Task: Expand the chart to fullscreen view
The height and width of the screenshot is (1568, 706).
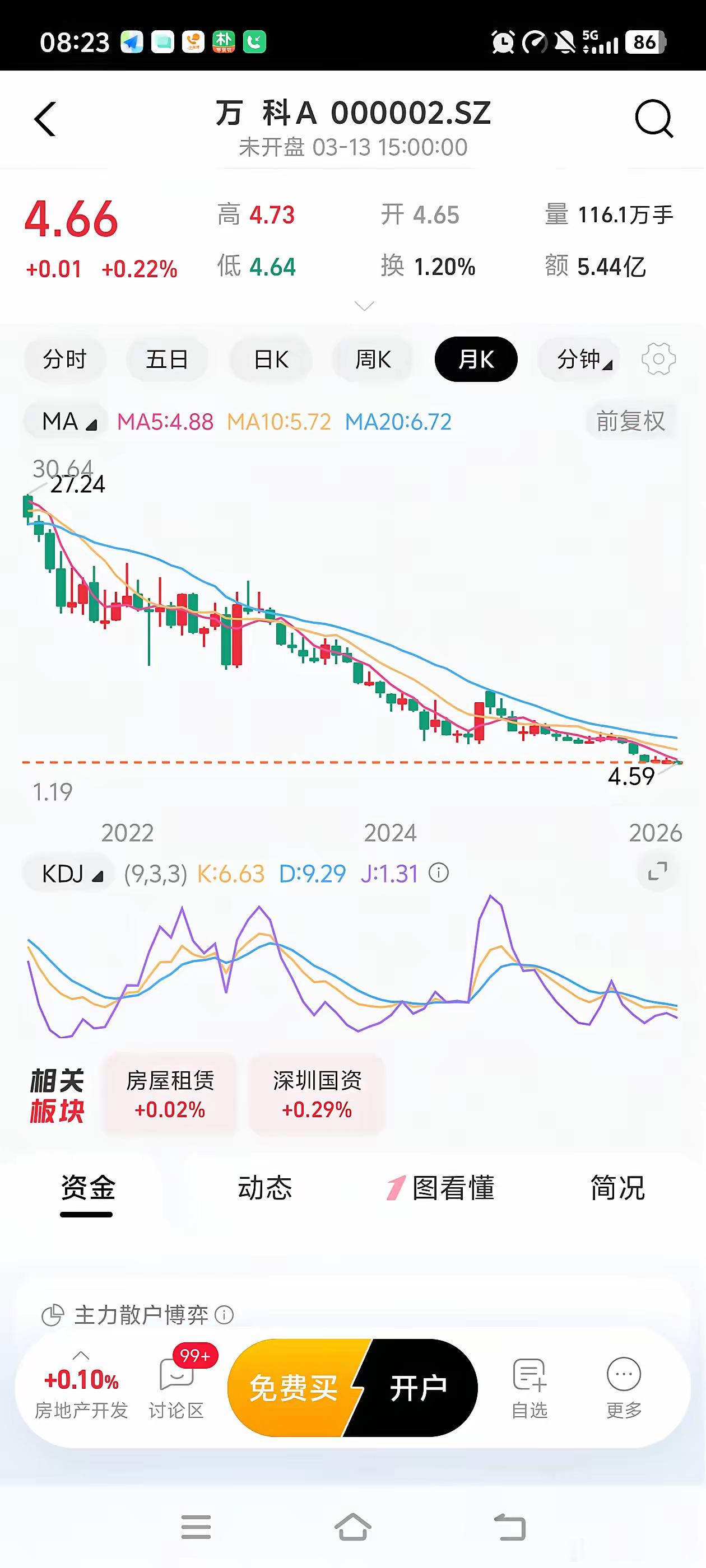Action: (657, 872)
